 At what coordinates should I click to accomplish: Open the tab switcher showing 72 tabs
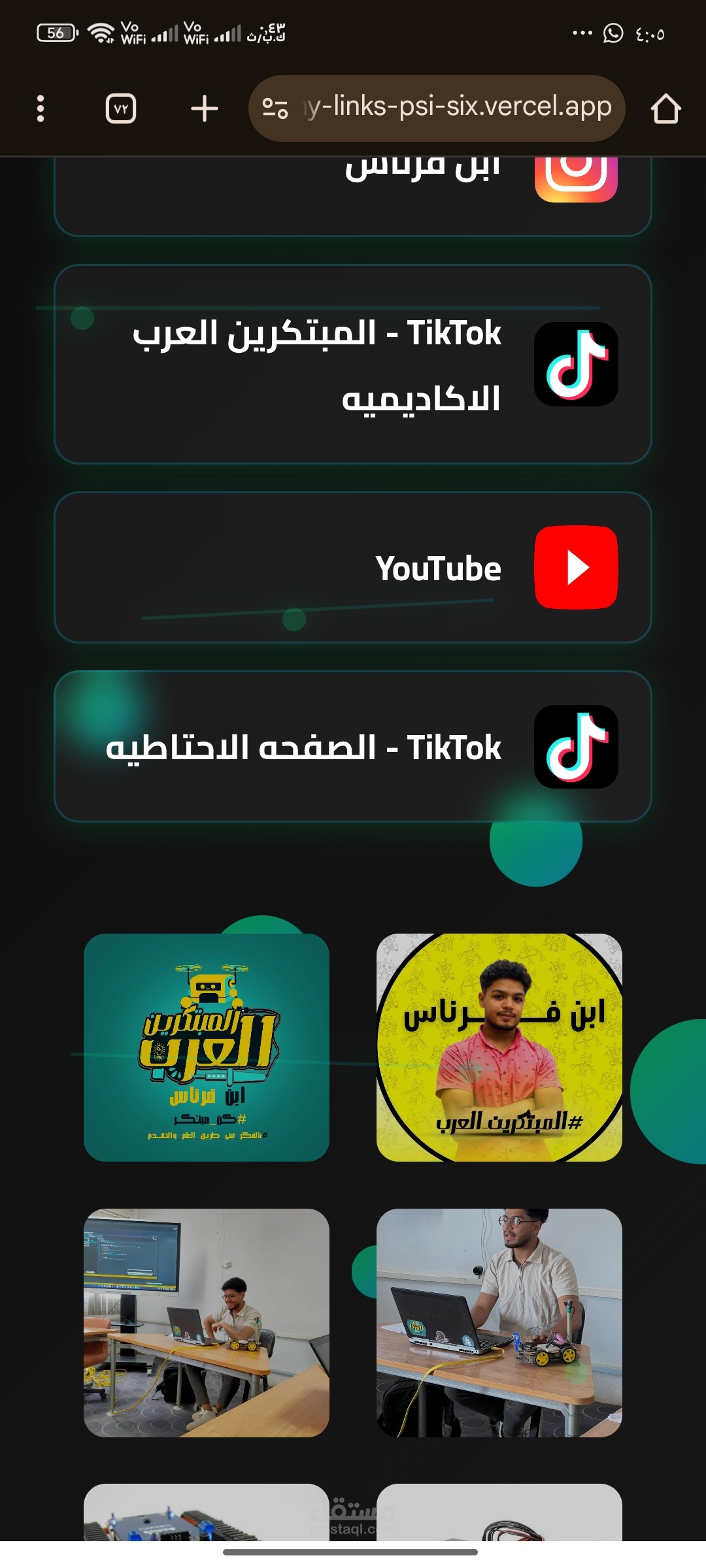click(121, 108)
